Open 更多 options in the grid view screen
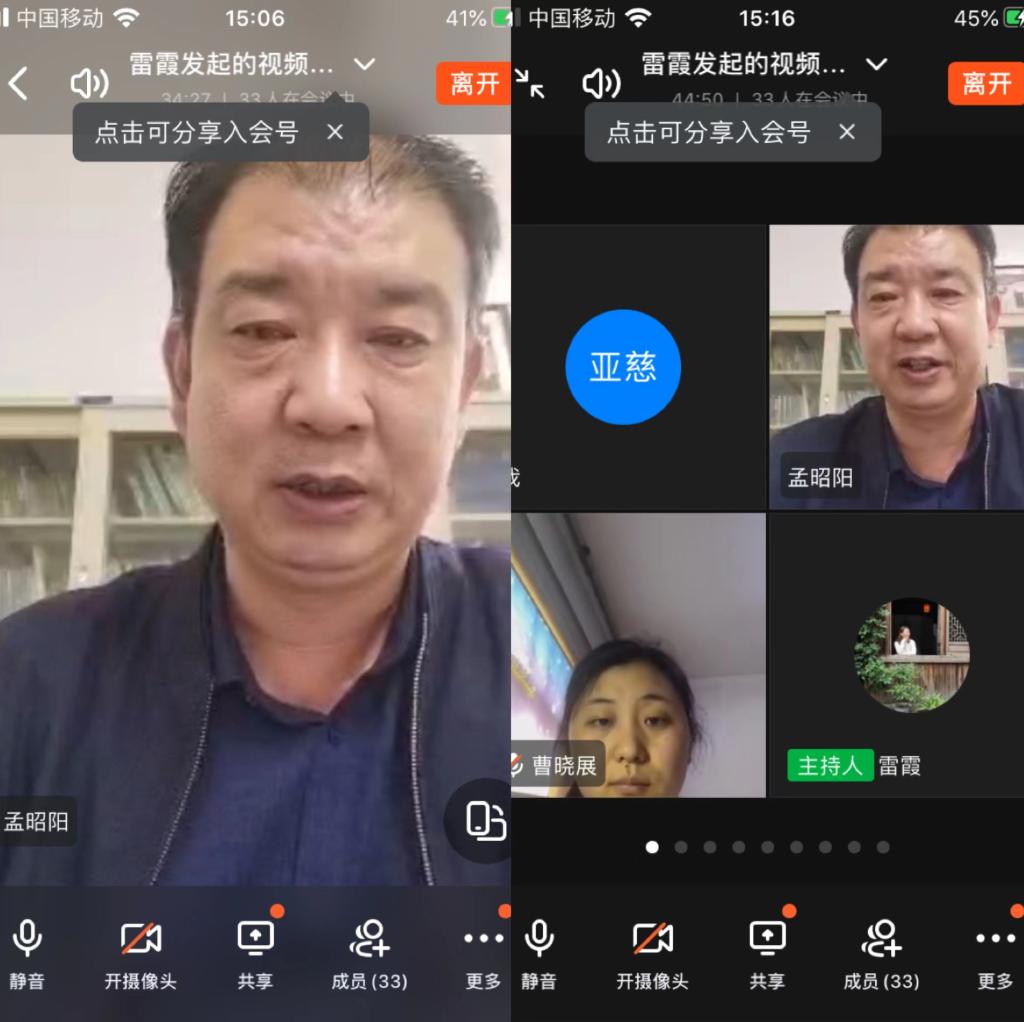Image resolution: width=1024 pixels, height=1022 pixels. coord(995,953)
